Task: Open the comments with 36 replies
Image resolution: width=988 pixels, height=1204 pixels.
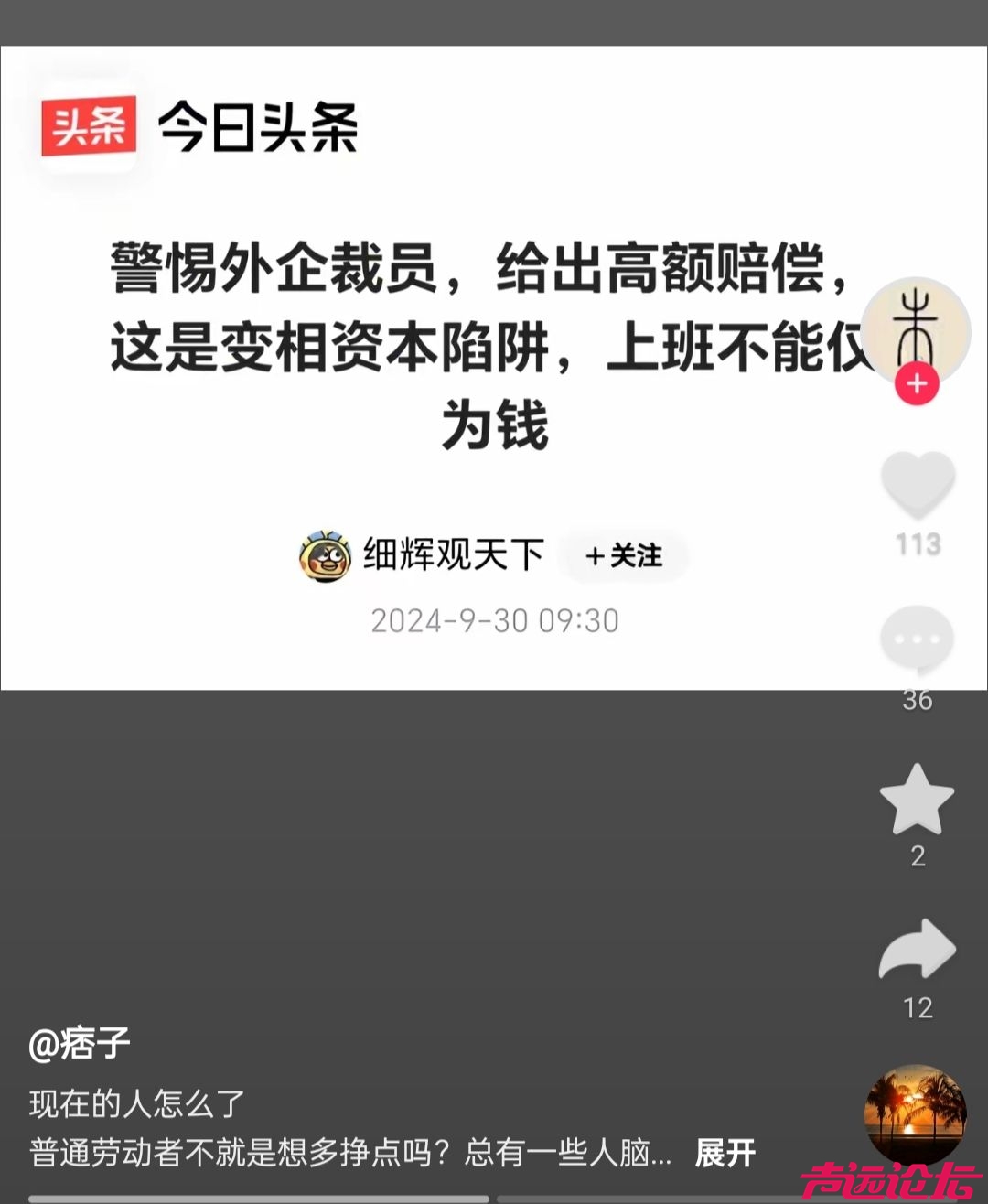Action: [x=917, y=640]
